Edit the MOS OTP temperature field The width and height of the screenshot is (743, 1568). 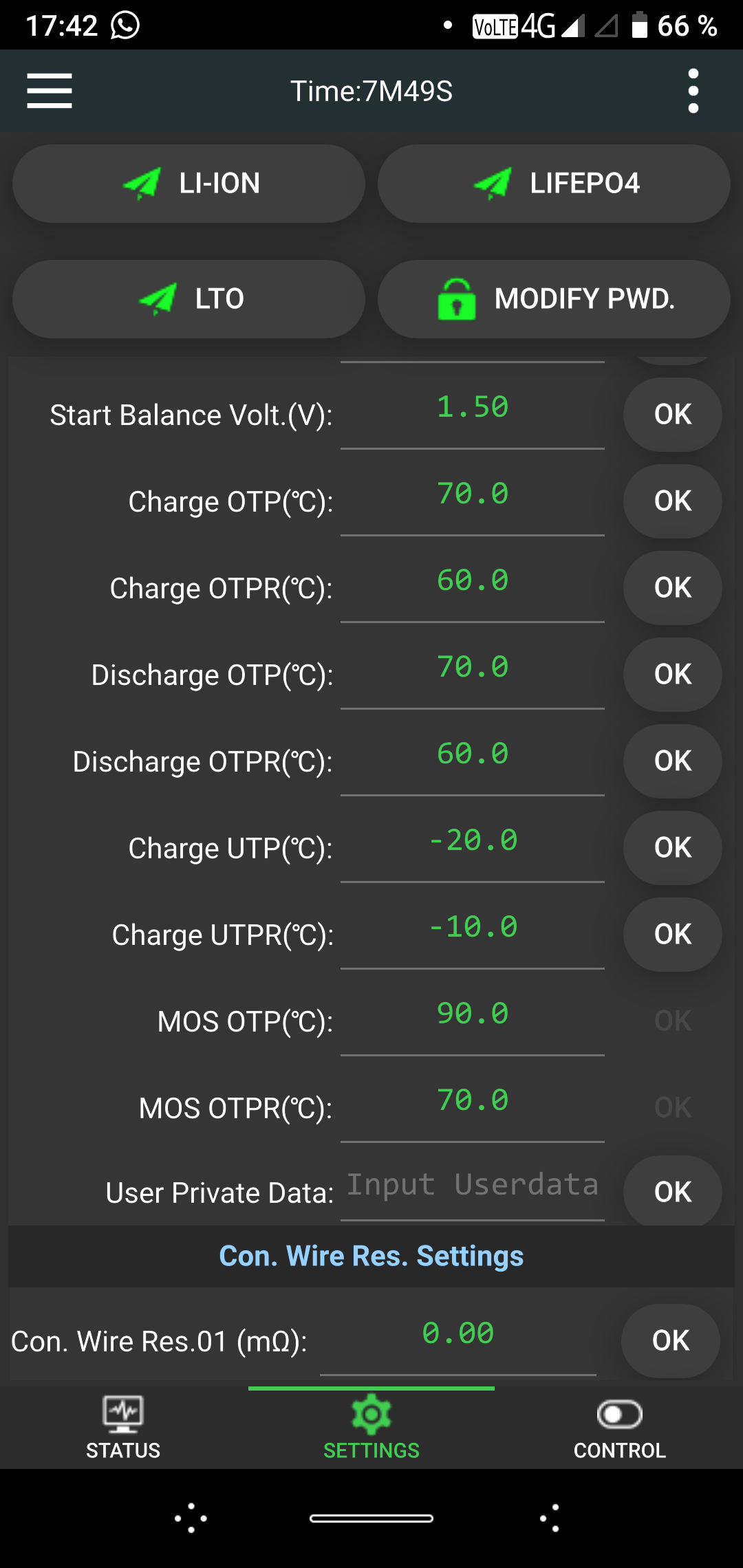pos(473,1014)
